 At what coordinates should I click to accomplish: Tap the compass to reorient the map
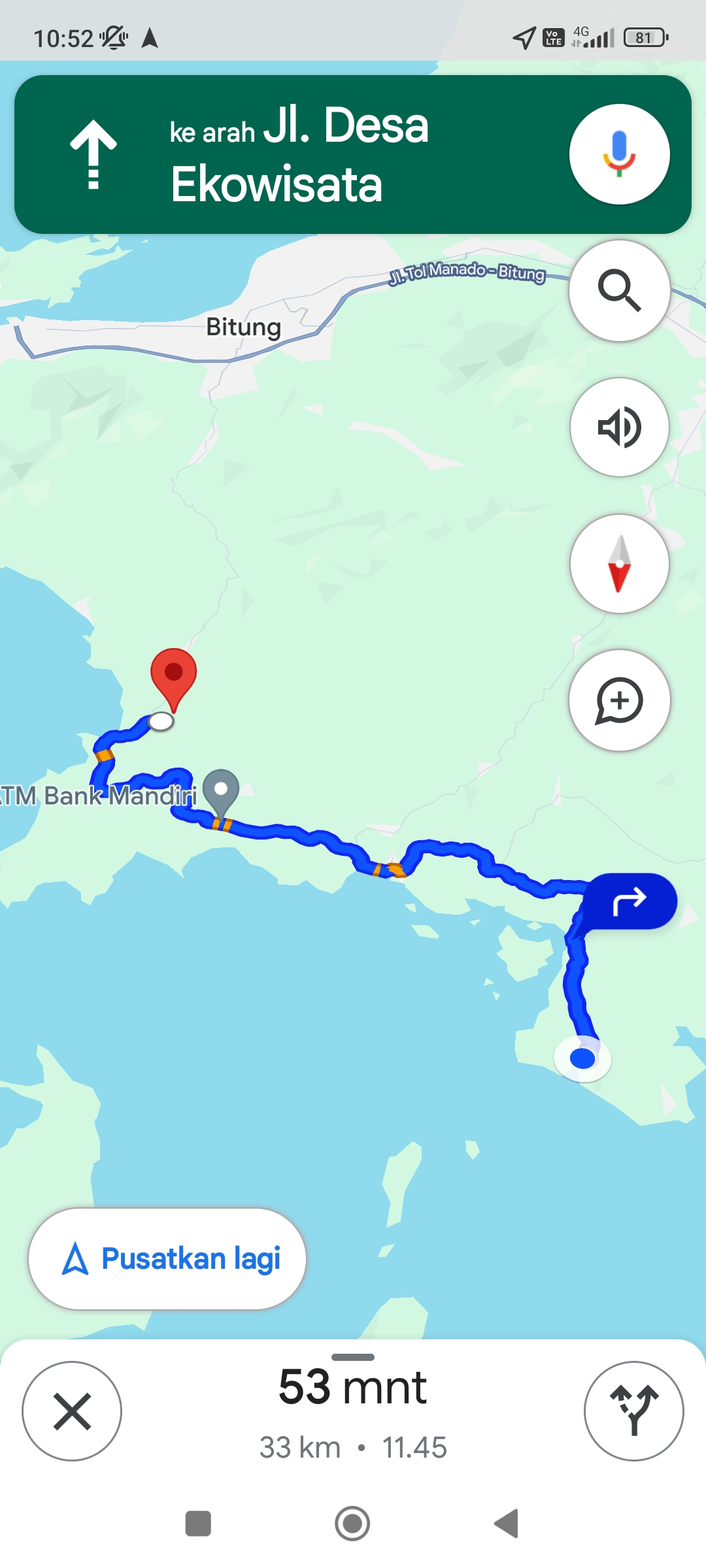tap(619, 564)
